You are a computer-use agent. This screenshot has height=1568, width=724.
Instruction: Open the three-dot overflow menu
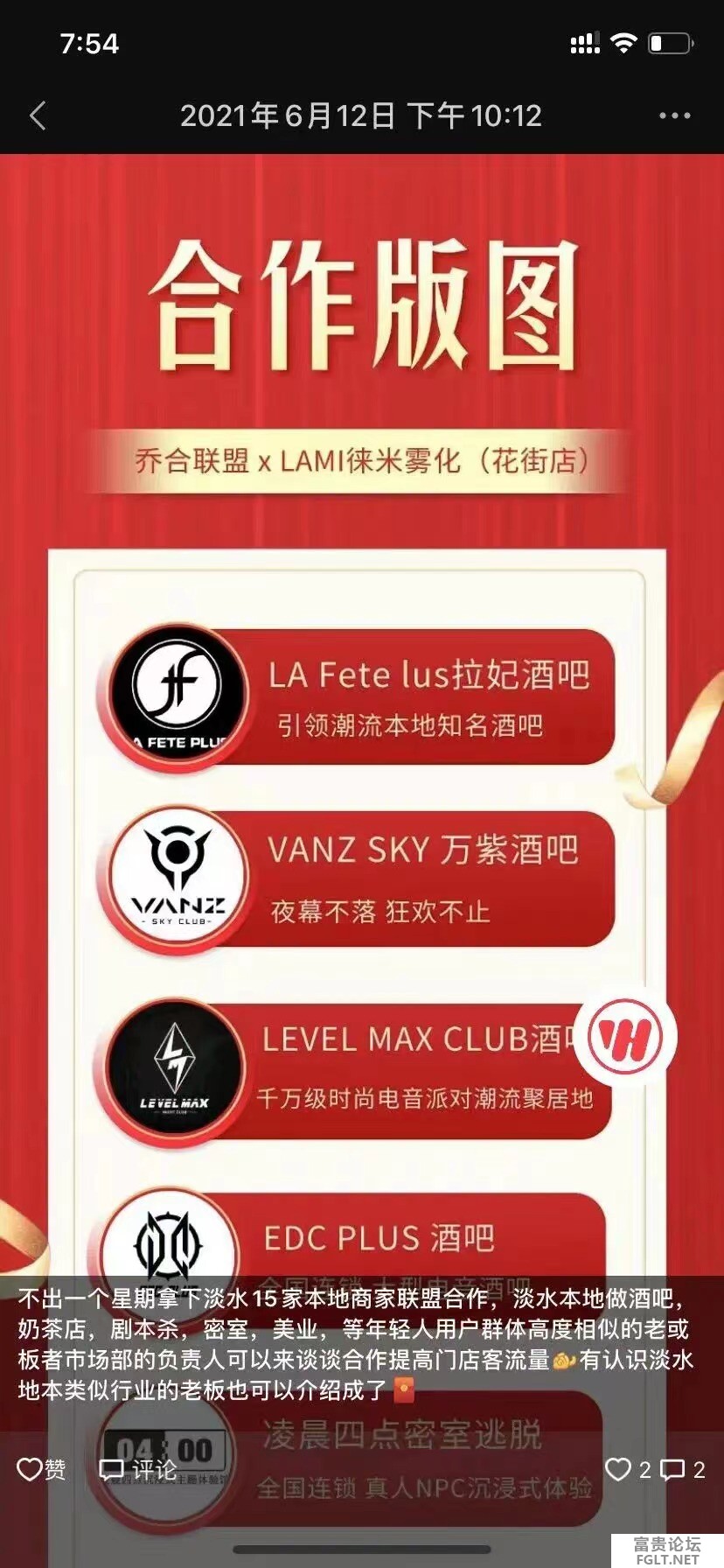[x=674, y=115]
